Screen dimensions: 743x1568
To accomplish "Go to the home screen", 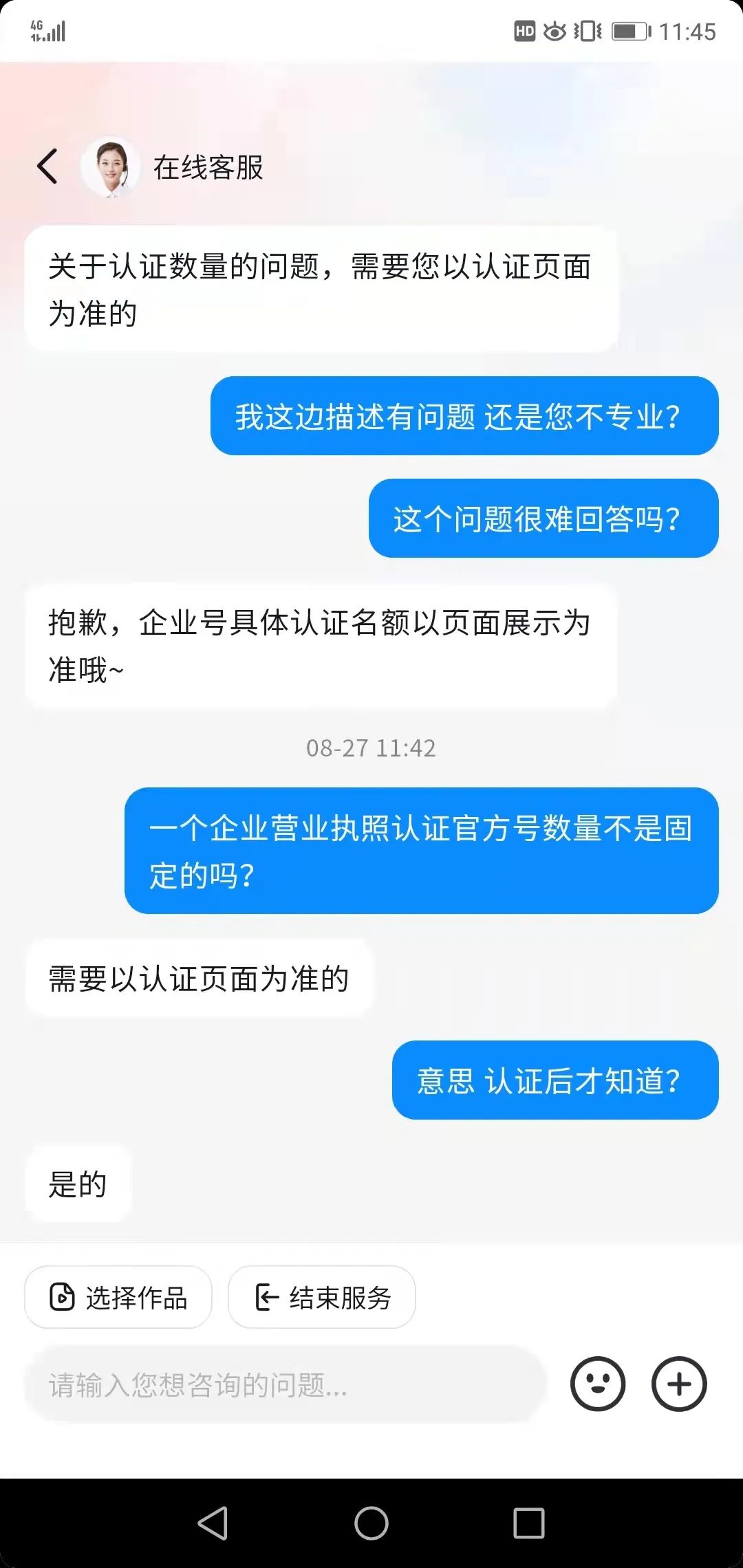I will click(x=371, y=1523).
